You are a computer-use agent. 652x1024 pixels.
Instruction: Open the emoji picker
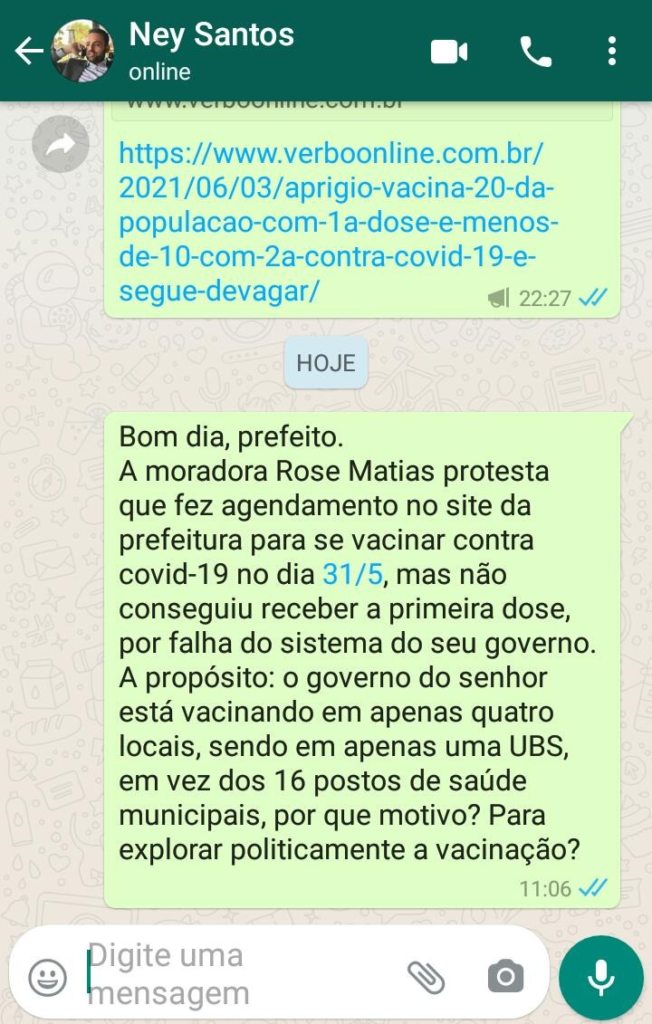click(47, 977)
